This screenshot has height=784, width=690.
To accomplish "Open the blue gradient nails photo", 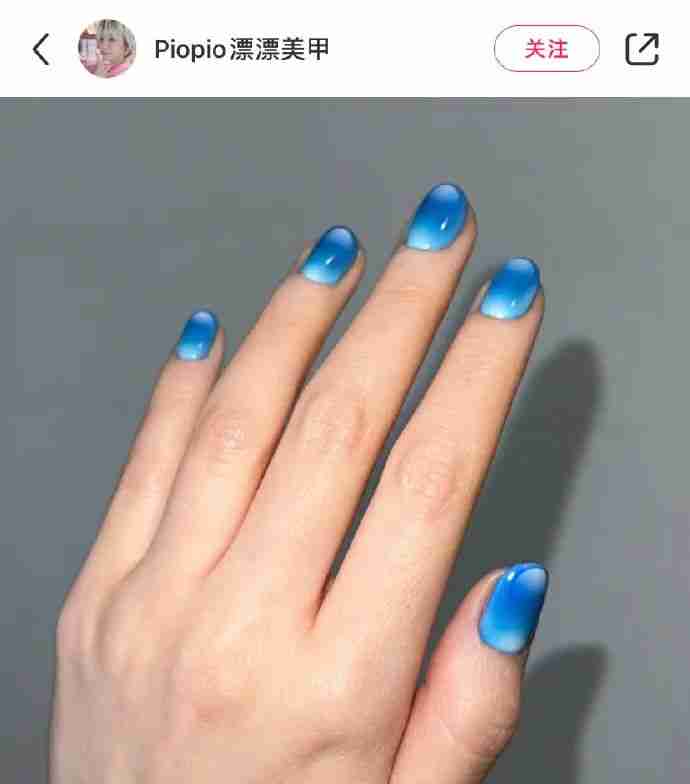I will tap(345, 440).
